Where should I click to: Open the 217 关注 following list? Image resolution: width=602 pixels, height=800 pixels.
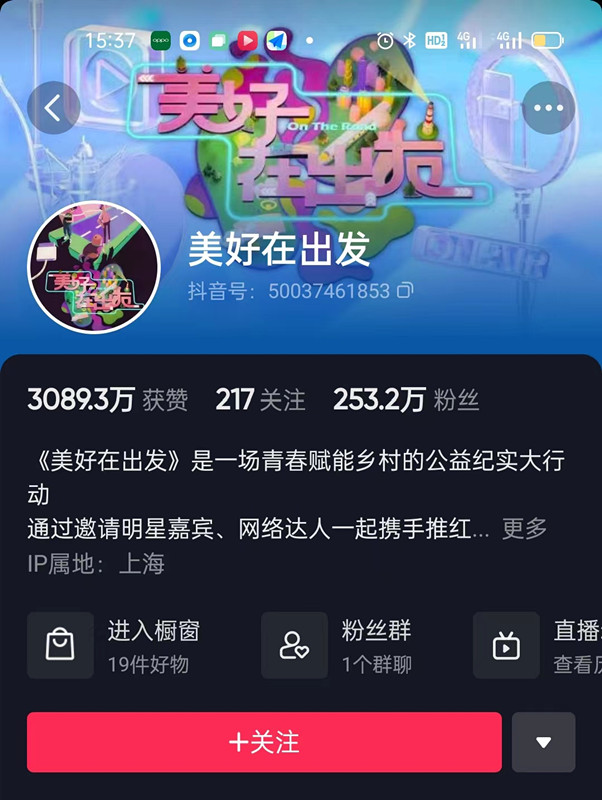pyautogui.click(x=260, y=400)
